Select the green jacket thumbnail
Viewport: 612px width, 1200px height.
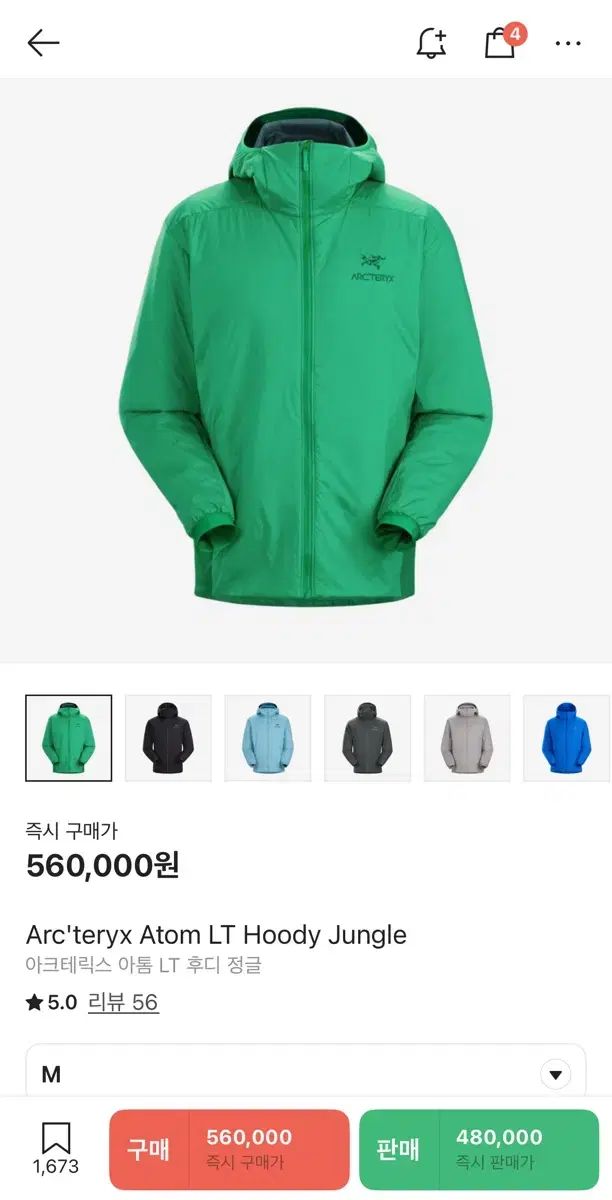pos(69,738)
